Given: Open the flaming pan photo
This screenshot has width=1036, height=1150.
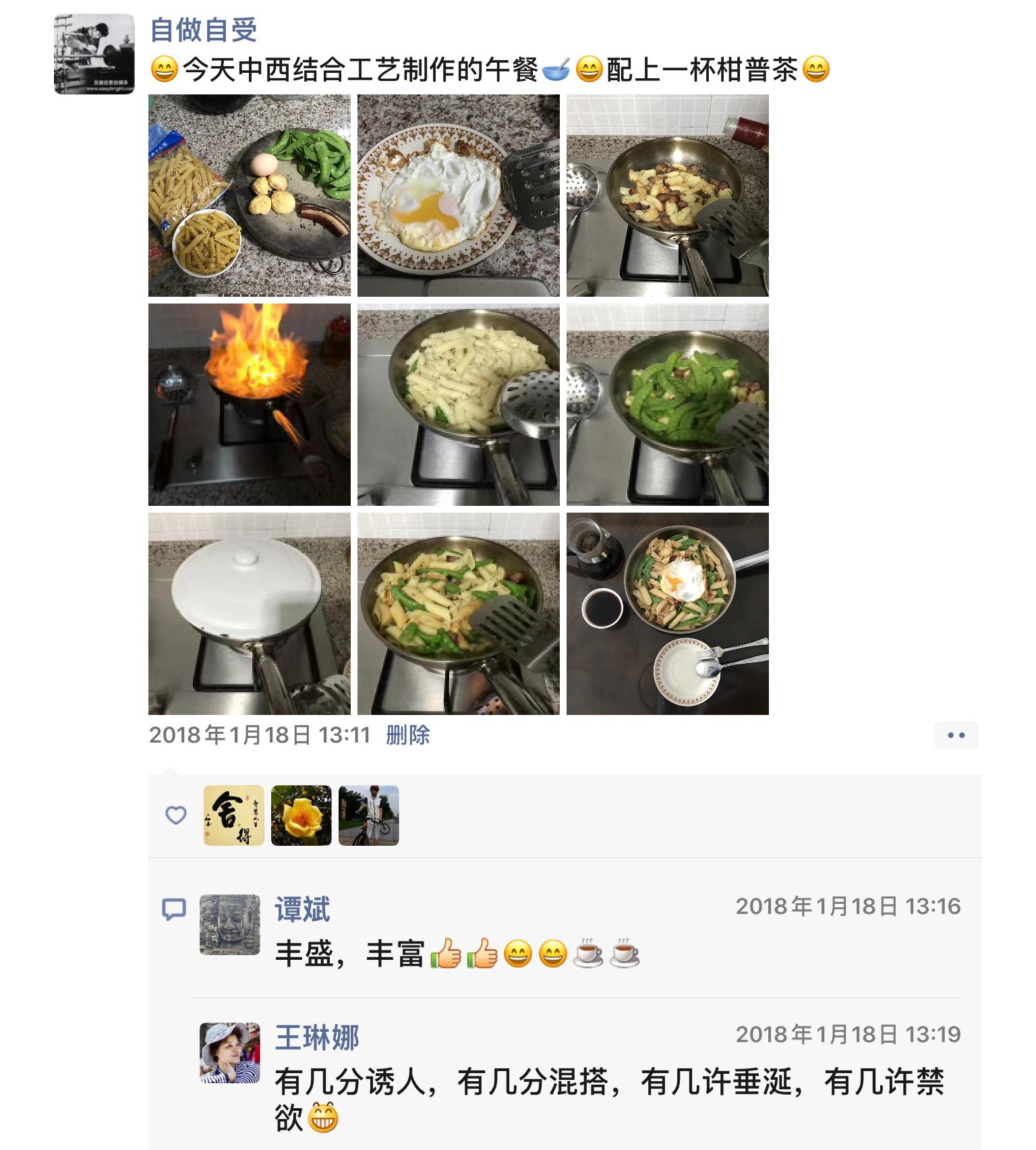Looking at the screenshot, I should (x=250, y=405).
